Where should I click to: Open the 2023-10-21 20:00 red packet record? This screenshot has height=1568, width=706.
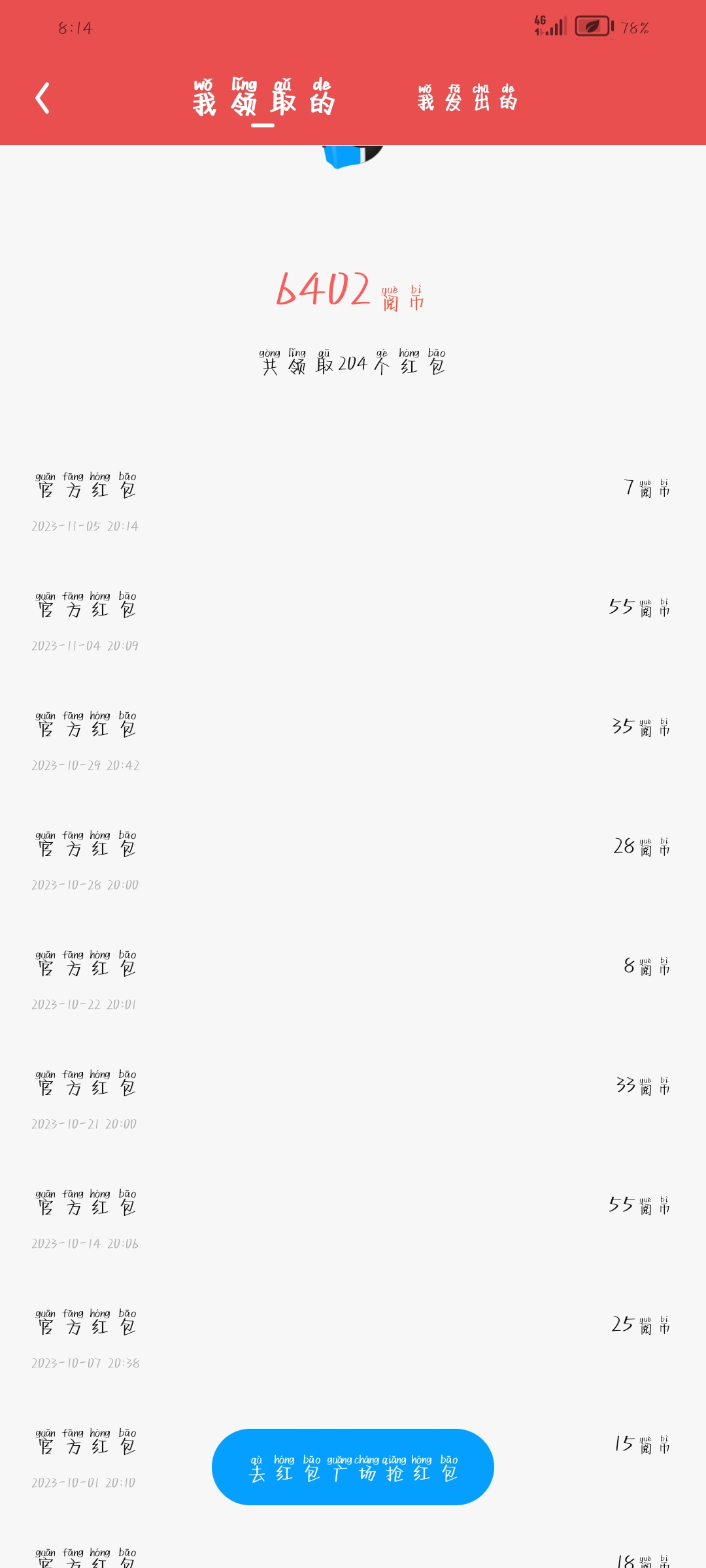pos(353,1100)
